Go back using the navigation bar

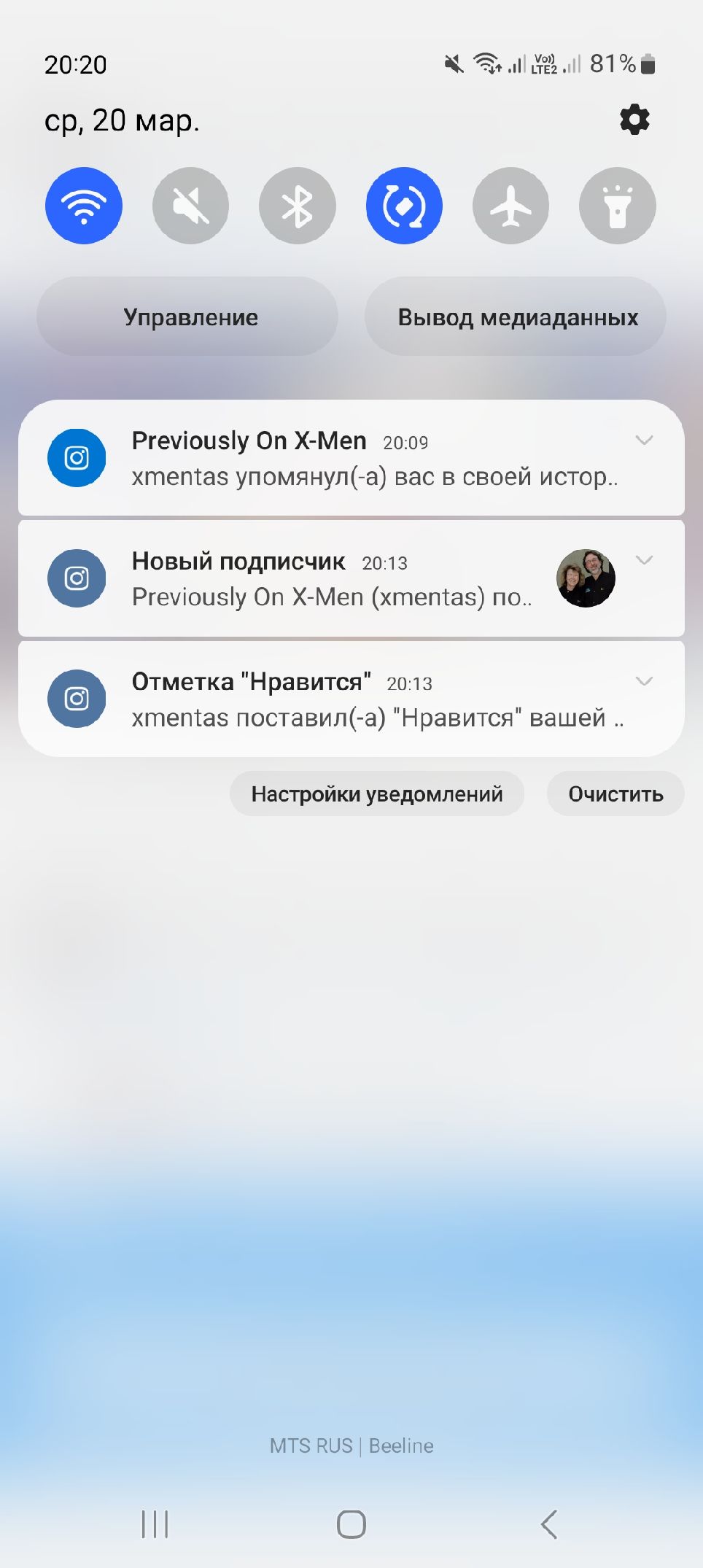(549, 1524)
